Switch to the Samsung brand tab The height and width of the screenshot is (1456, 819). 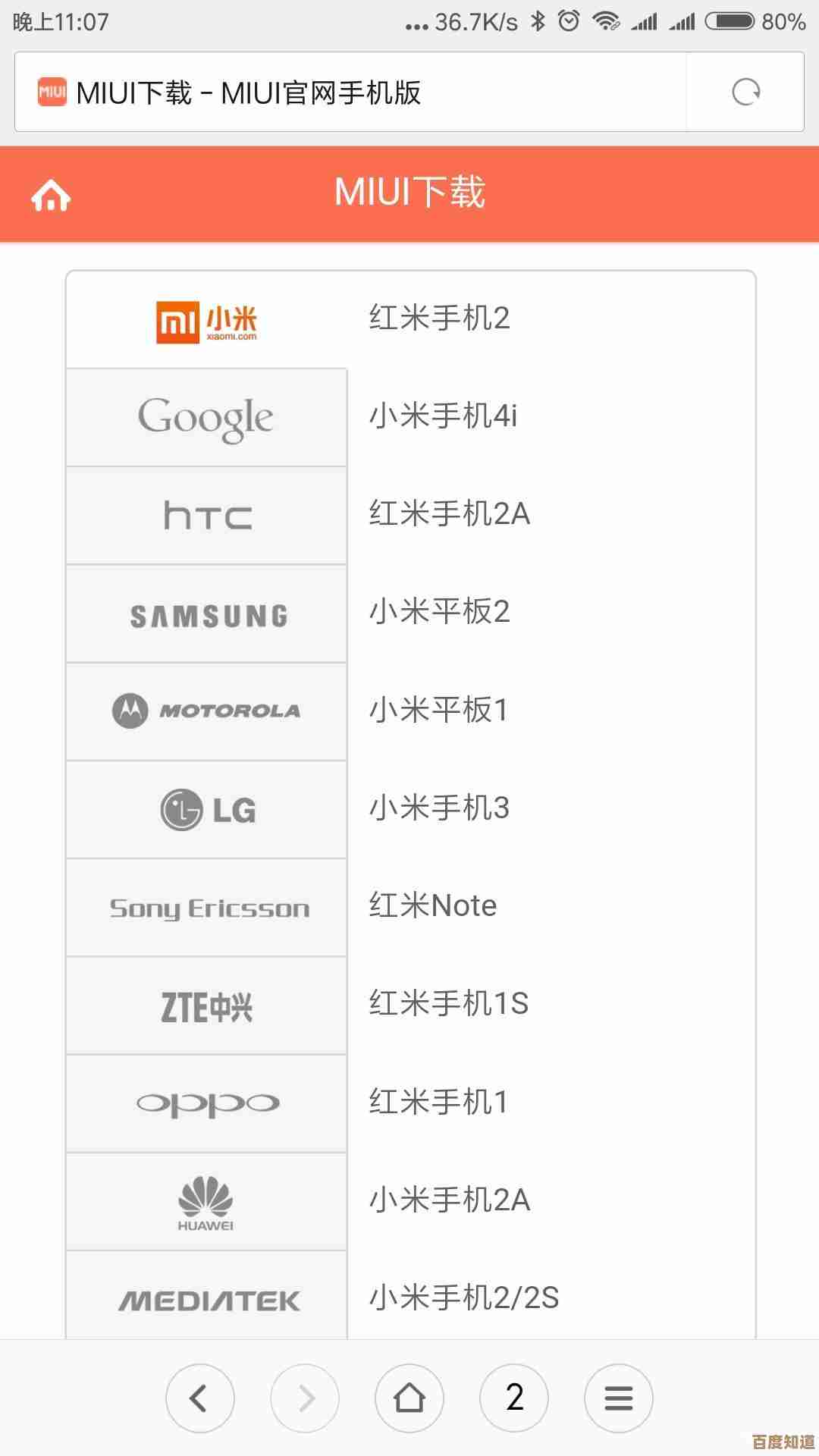click(206, 614)
